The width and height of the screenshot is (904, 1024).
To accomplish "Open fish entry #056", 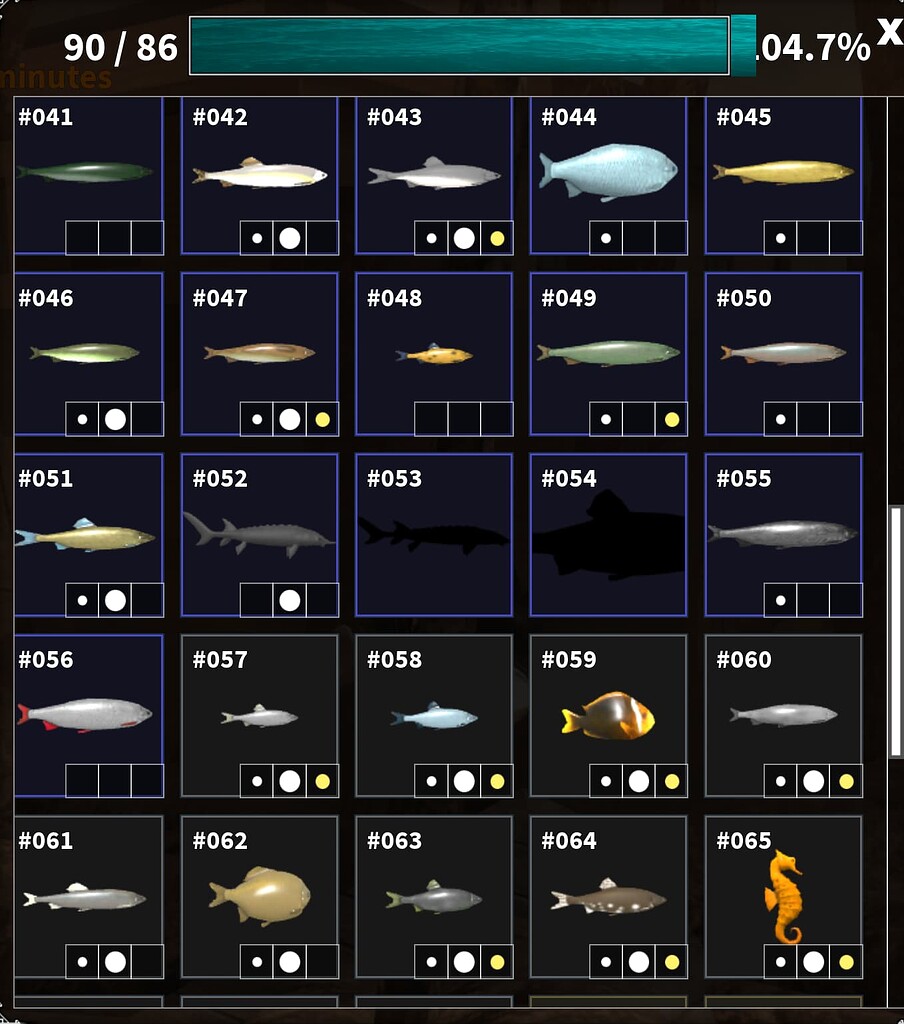I will 87,714.
